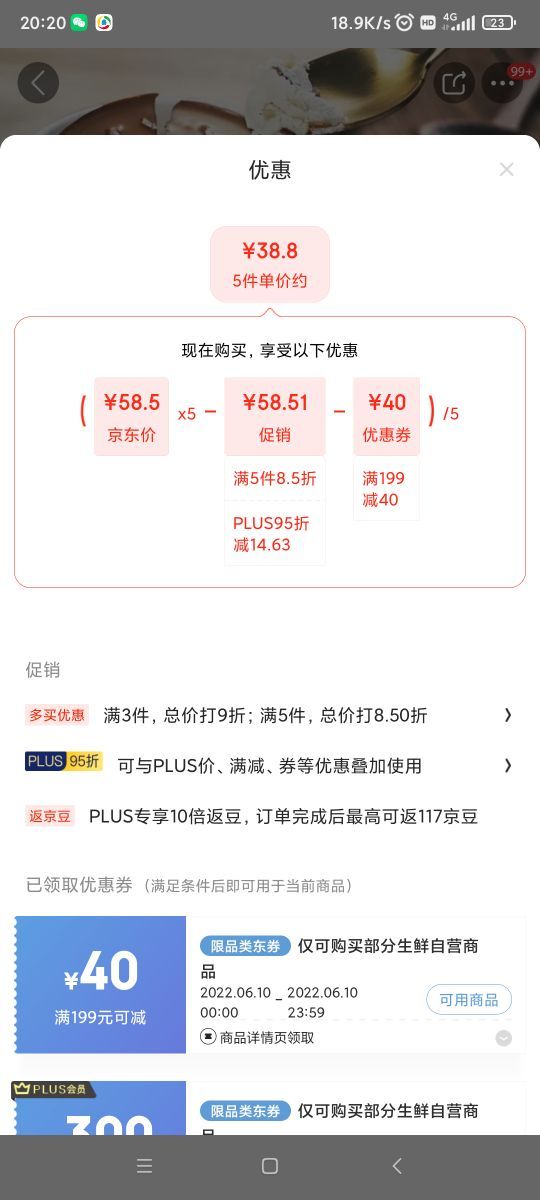540x1200 pixels.
Task: Tap the system home button
Action: (270, 1166)
